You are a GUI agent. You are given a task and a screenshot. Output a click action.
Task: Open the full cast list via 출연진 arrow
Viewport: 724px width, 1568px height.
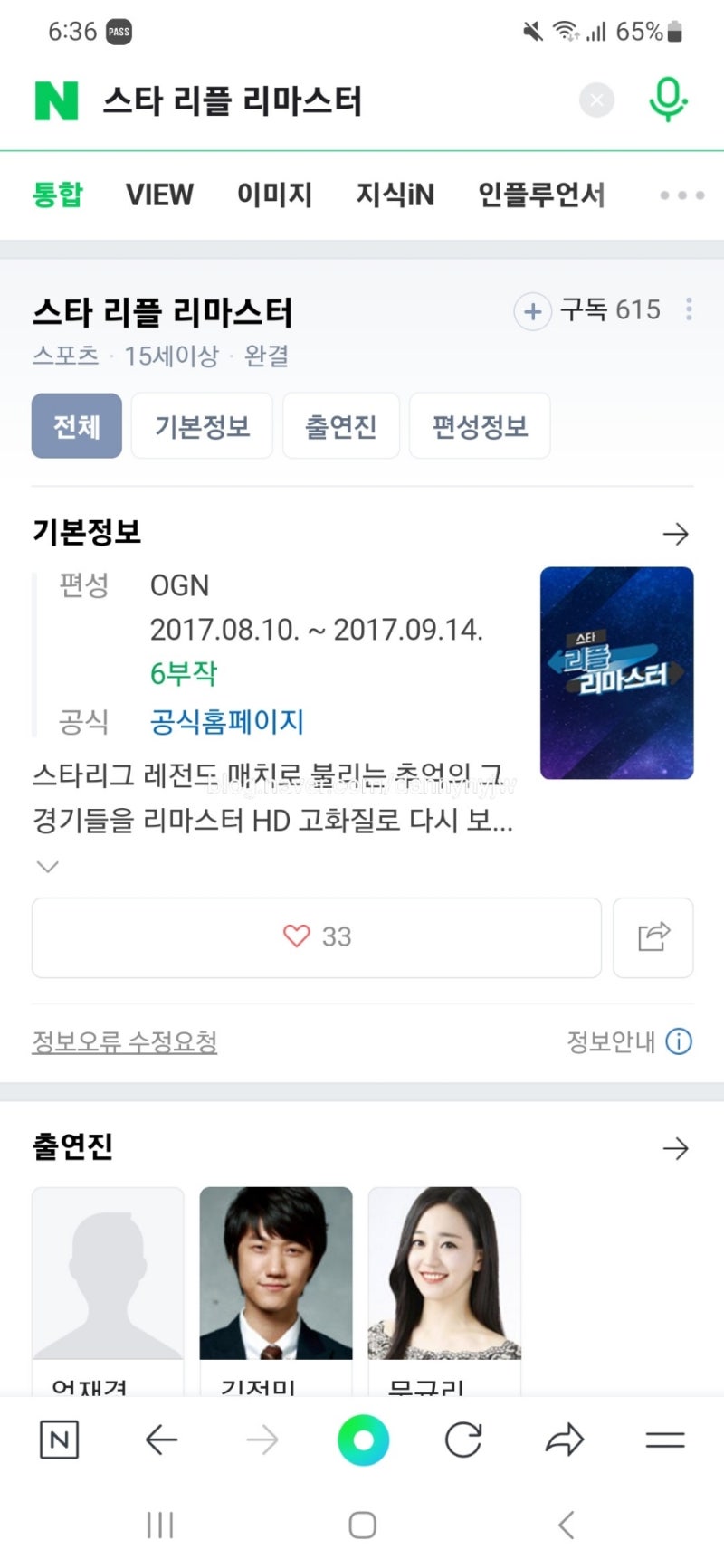tap(676, 1148)
